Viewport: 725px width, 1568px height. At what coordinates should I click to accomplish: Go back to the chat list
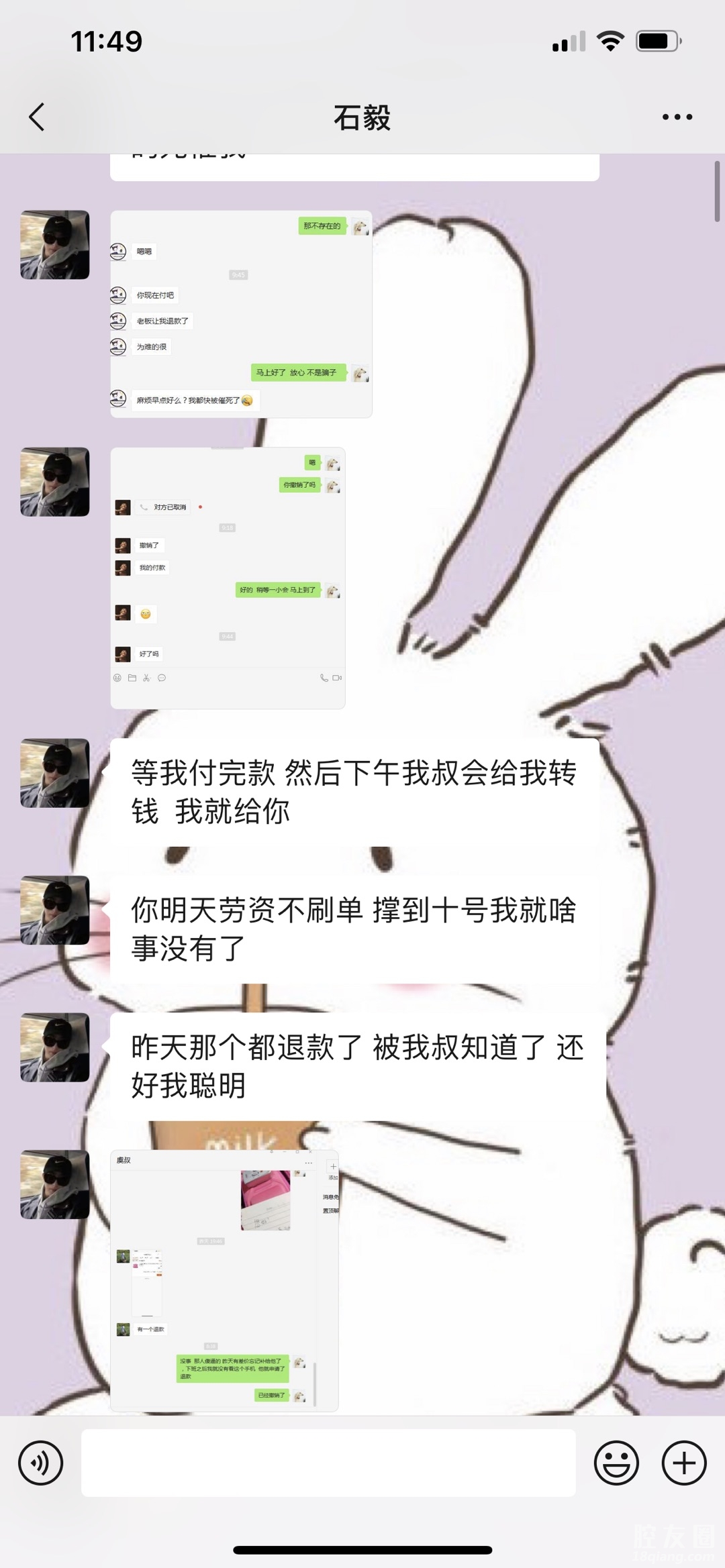[37, 117]
